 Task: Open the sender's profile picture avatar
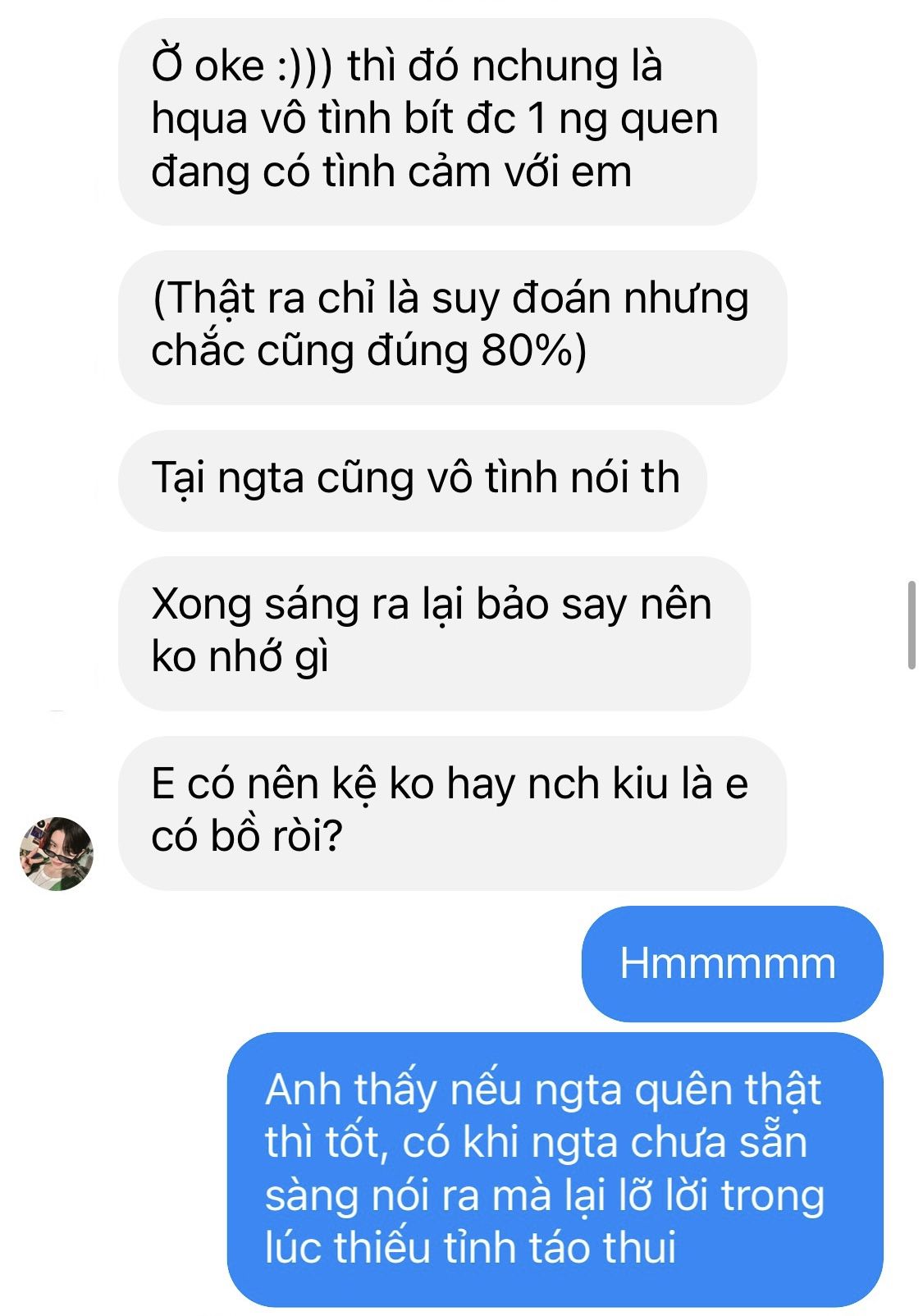(x=57, y=853)
